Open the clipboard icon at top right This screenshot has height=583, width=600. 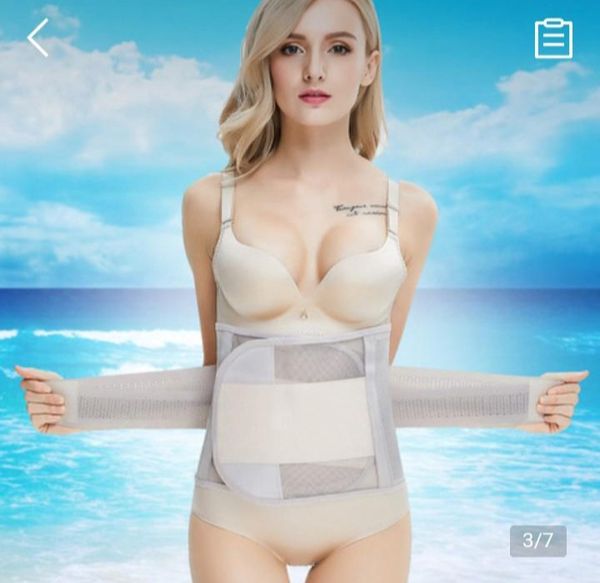(554, 38)
